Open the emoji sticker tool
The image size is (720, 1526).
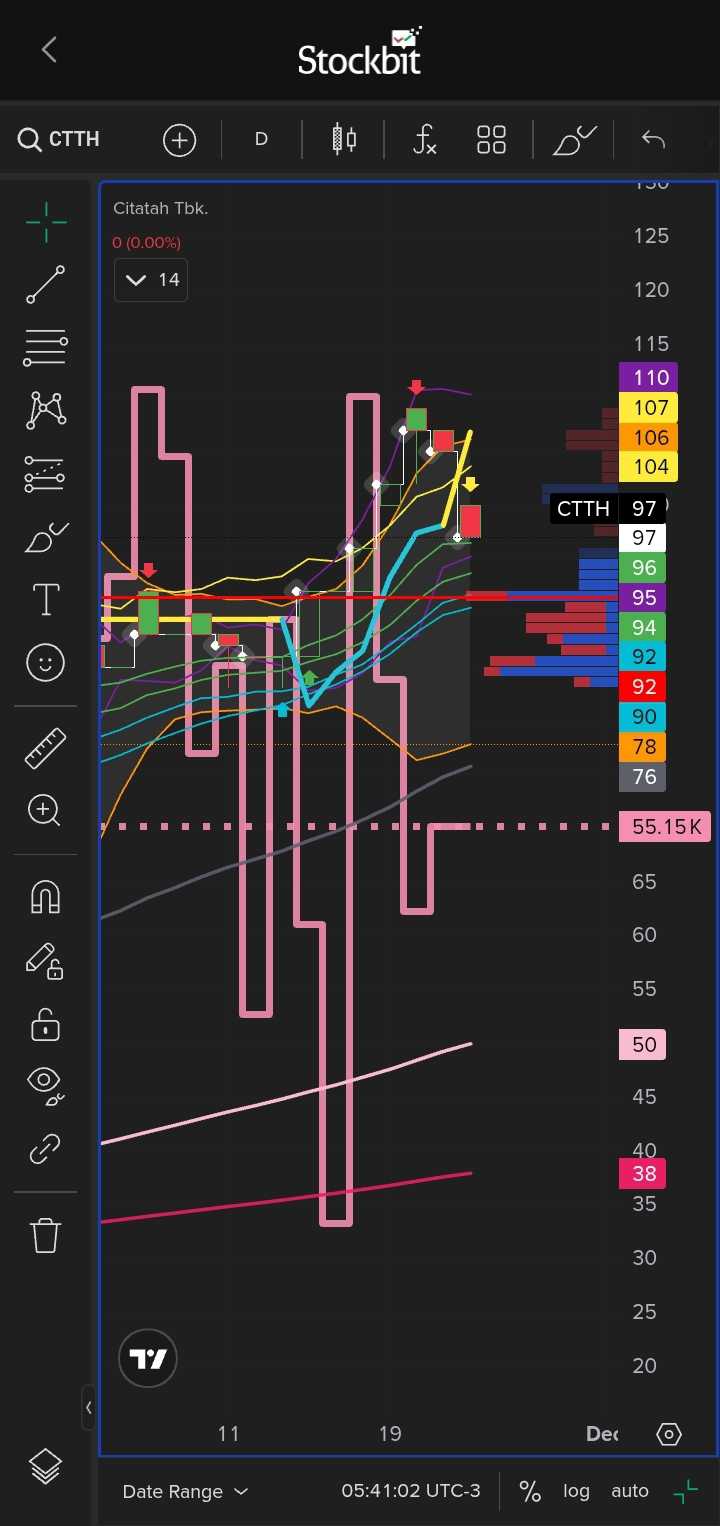coord(45,662)
